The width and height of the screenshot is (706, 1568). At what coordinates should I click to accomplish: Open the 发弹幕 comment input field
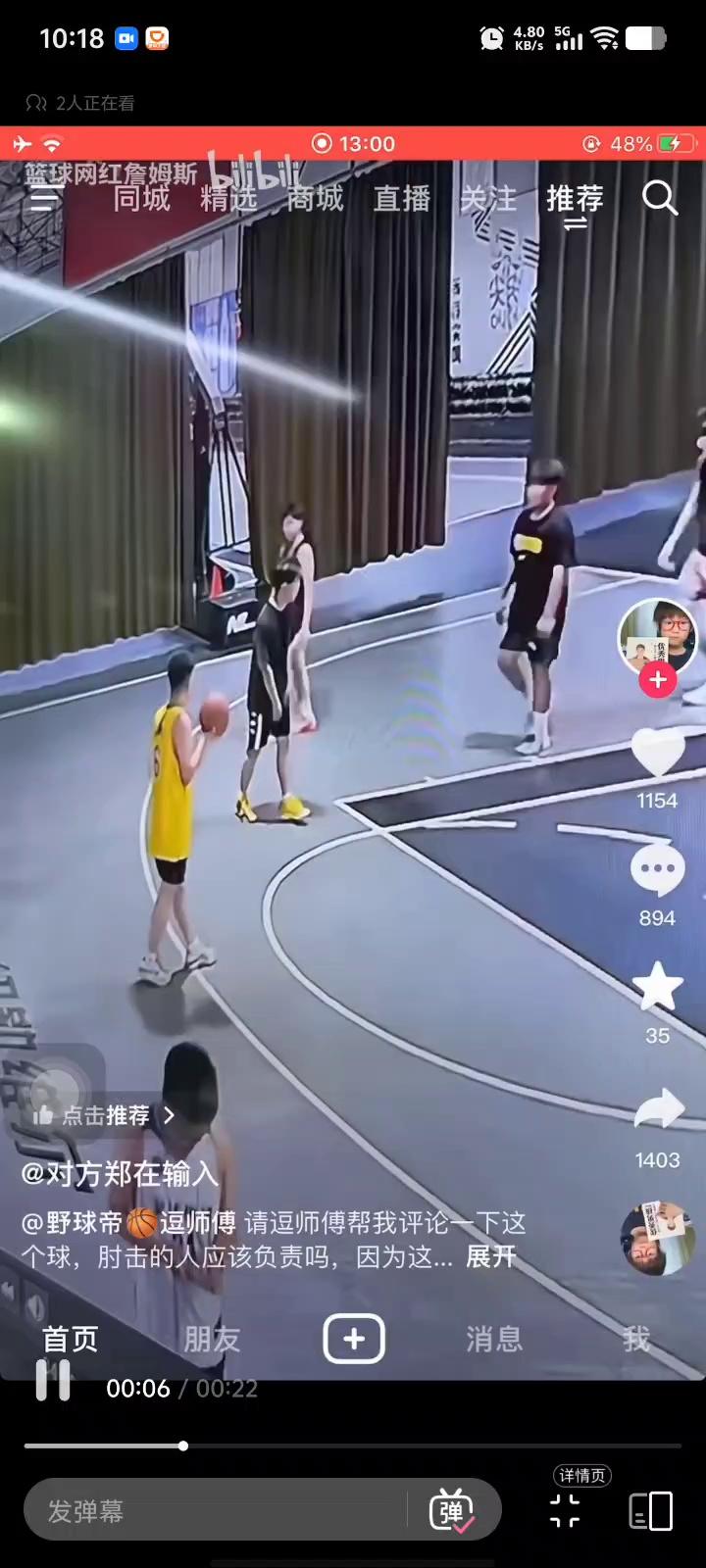(216, 1510)
